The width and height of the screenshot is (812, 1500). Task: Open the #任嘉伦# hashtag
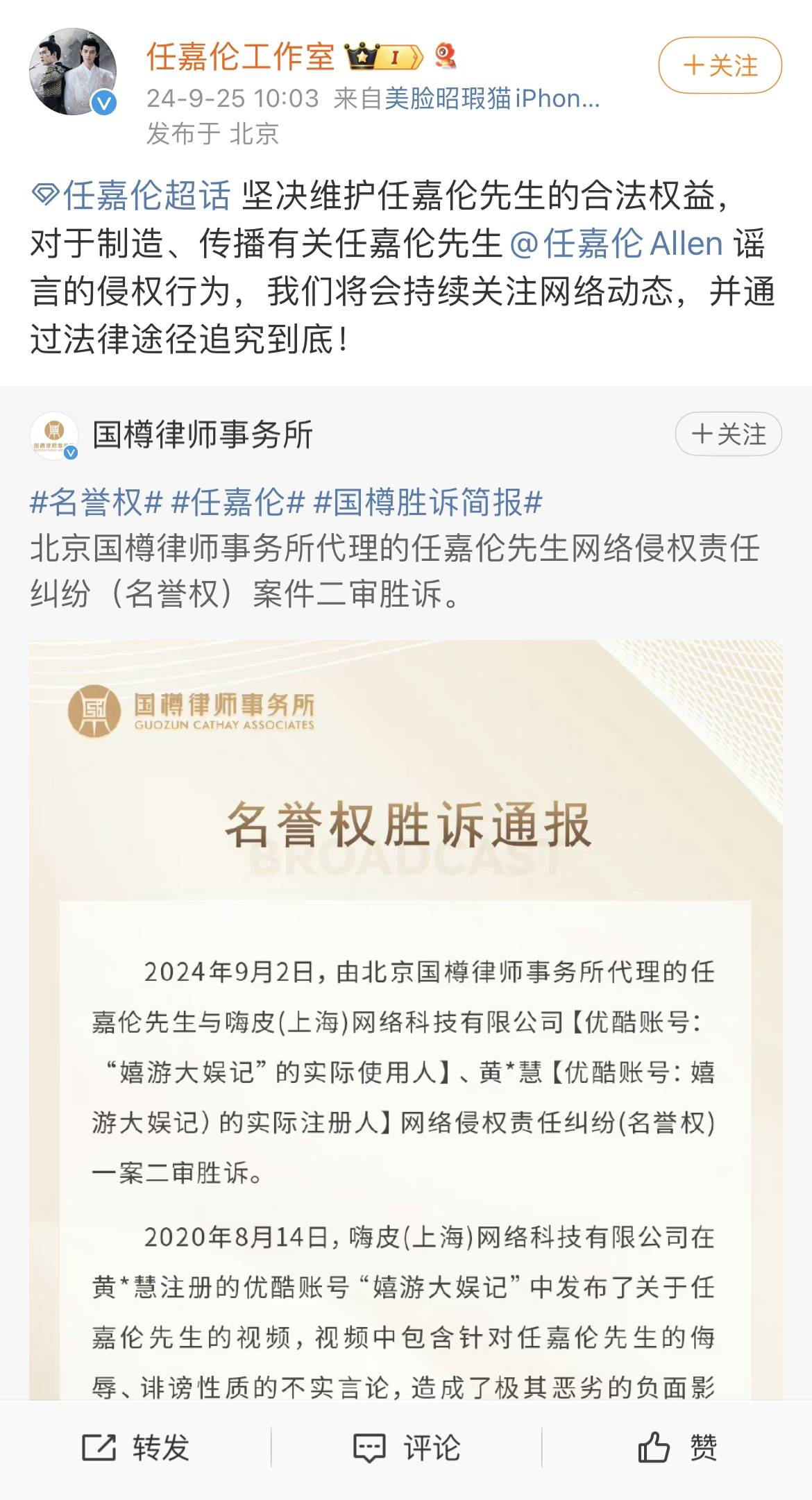(238, 503)
